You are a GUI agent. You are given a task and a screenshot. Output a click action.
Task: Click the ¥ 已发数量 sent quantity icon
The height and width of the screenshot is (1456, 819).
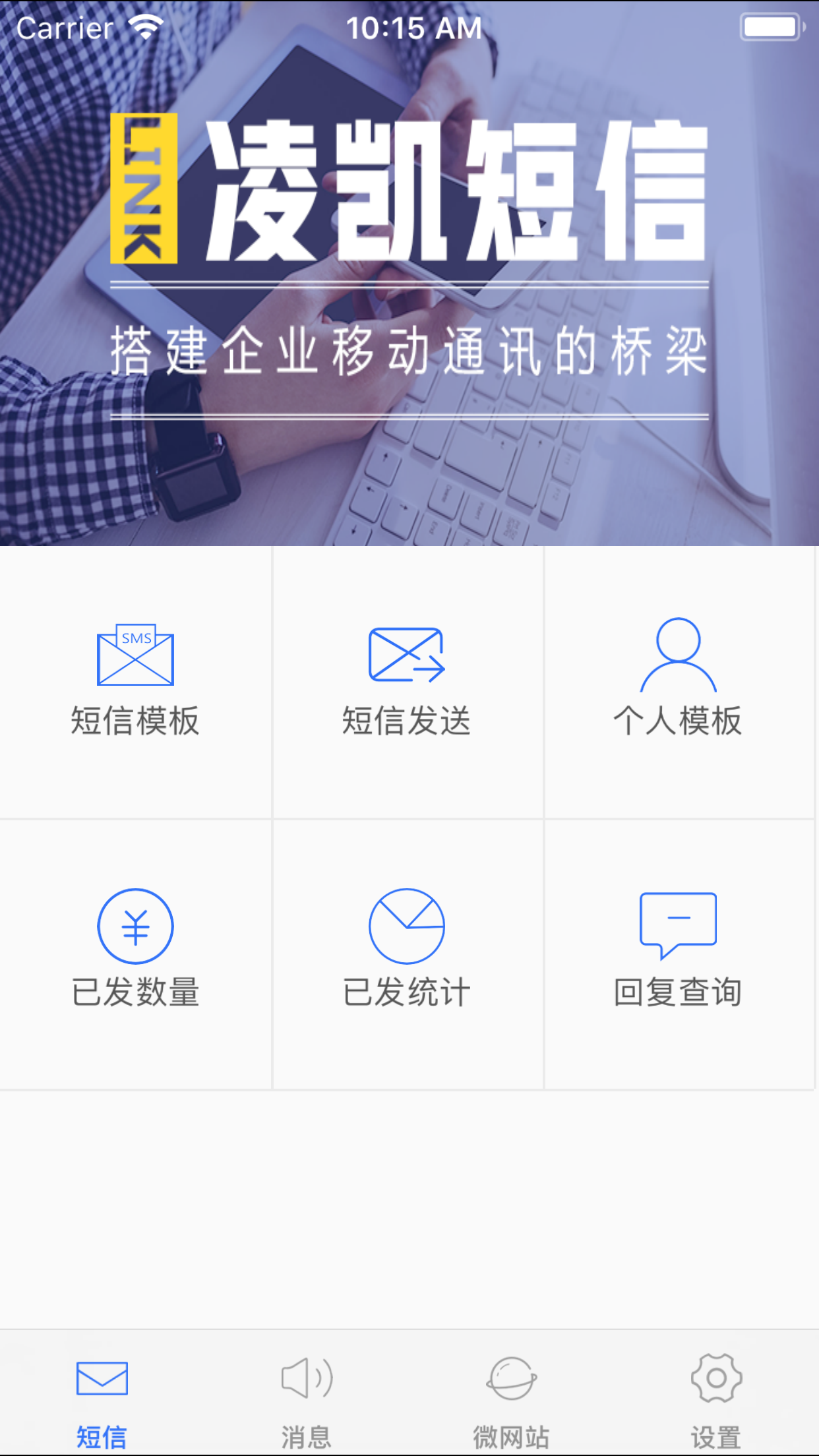pyautogui.click(x=135, y=926)
